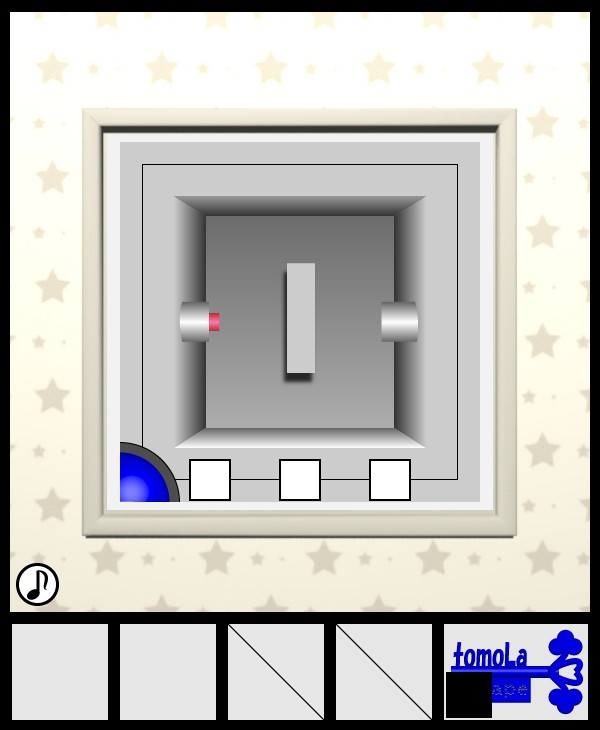Image resolution: width=600 pixels, height=730 pixels.
Task: Tap the vertical plate in the center
Action: click(300, 318)
